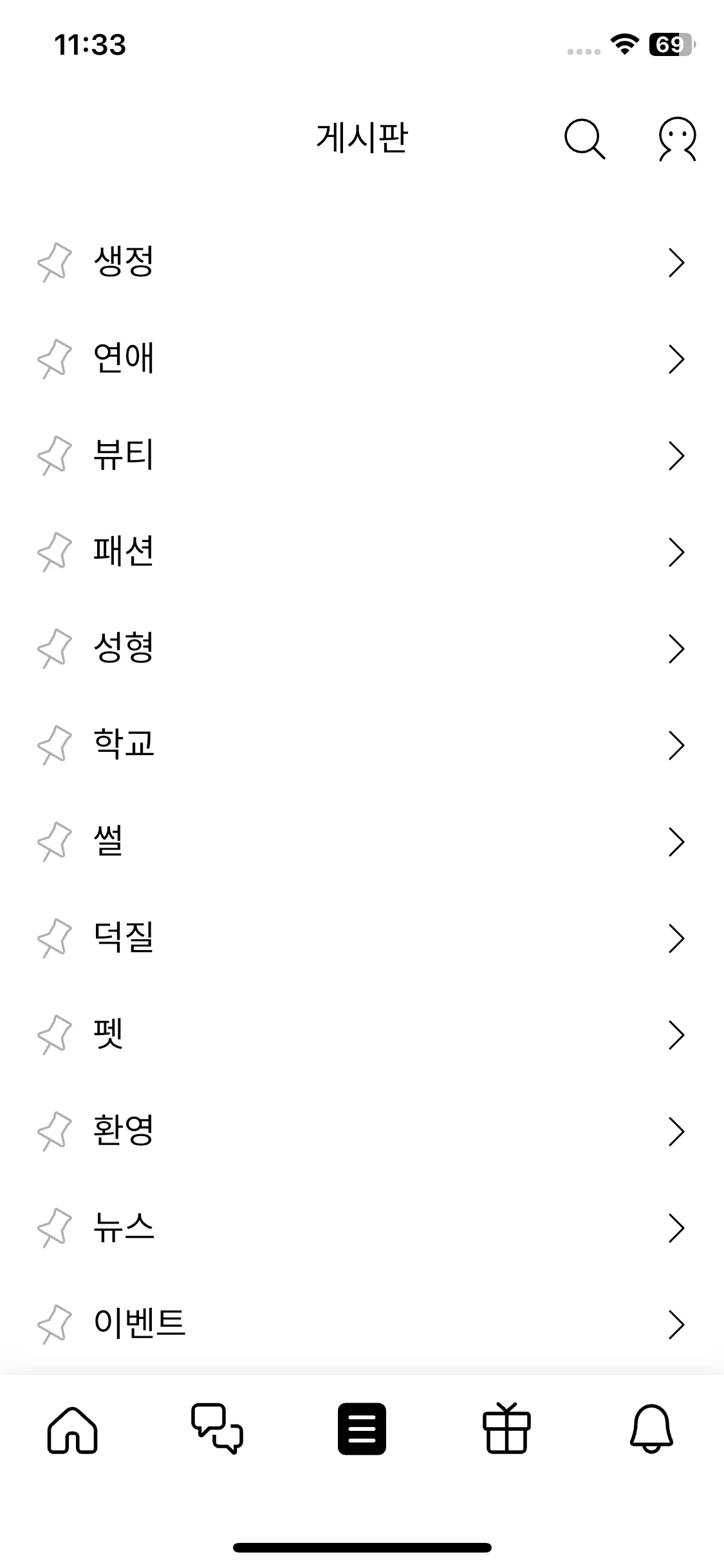
Task: Open the search magnifier icon
Action: (x=584, y=138)
